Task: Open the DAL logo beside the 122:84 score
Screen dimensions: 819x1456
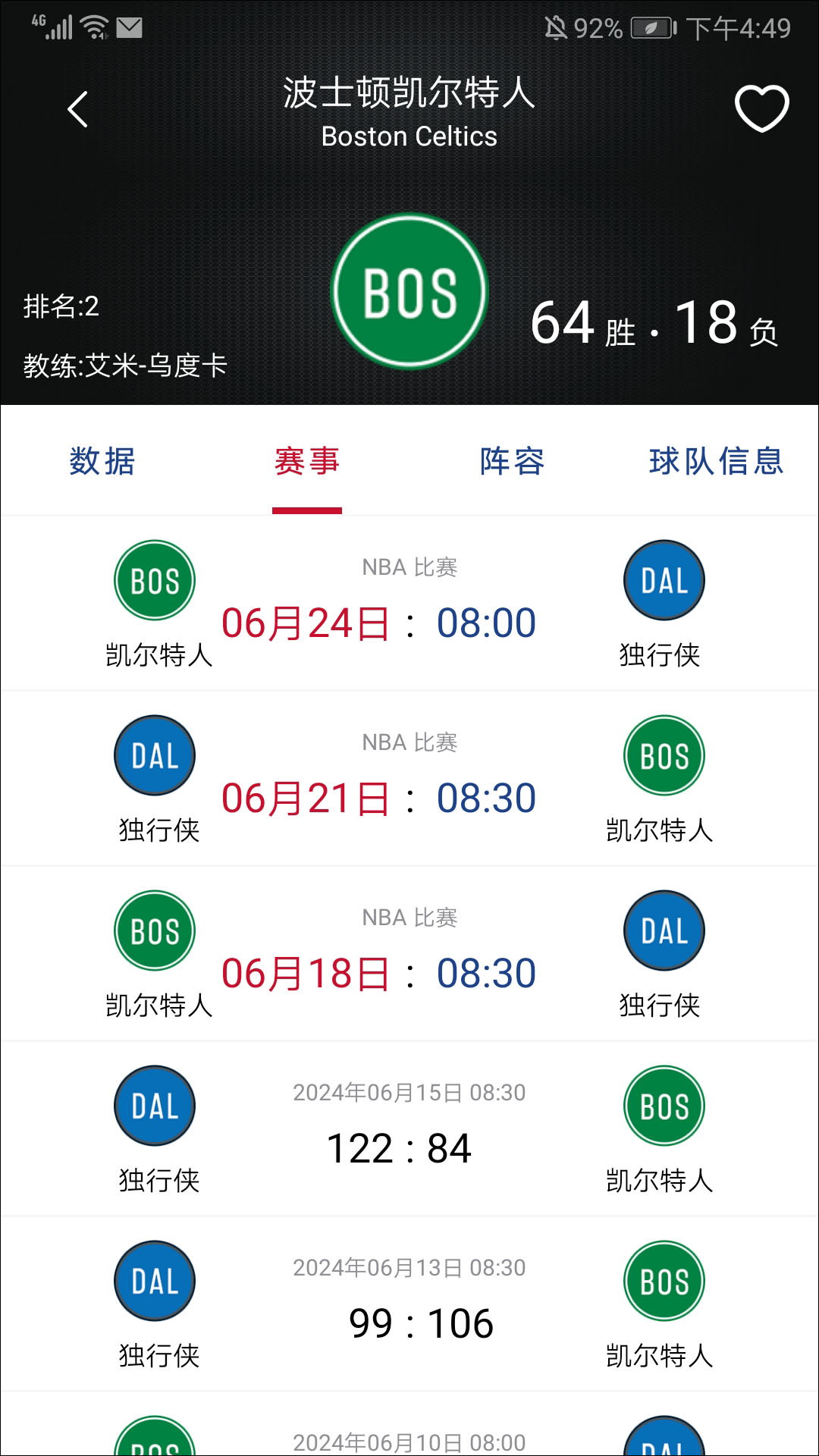Action: [154, 1106]
